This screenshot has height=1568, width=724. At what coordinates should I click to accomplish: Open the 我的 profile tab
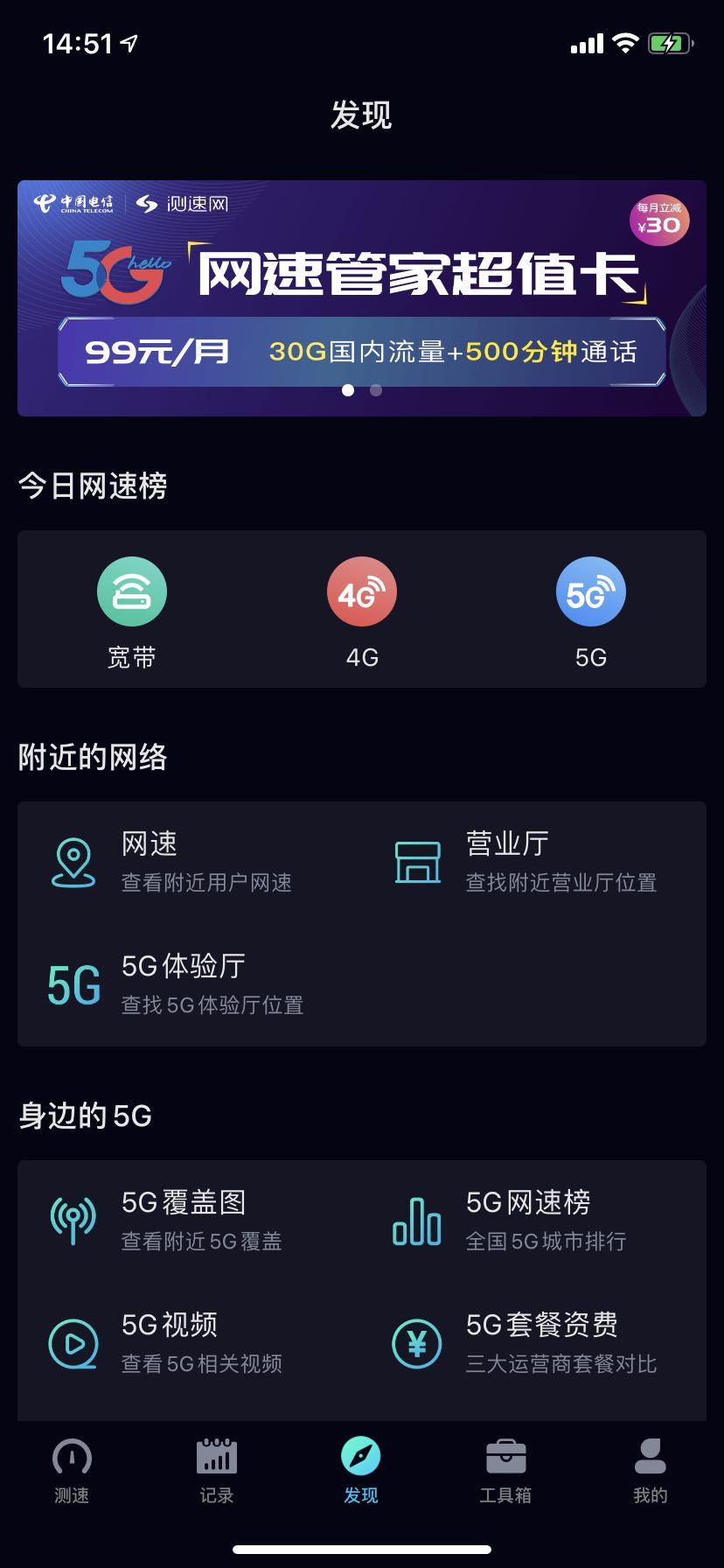point(650,1470)
